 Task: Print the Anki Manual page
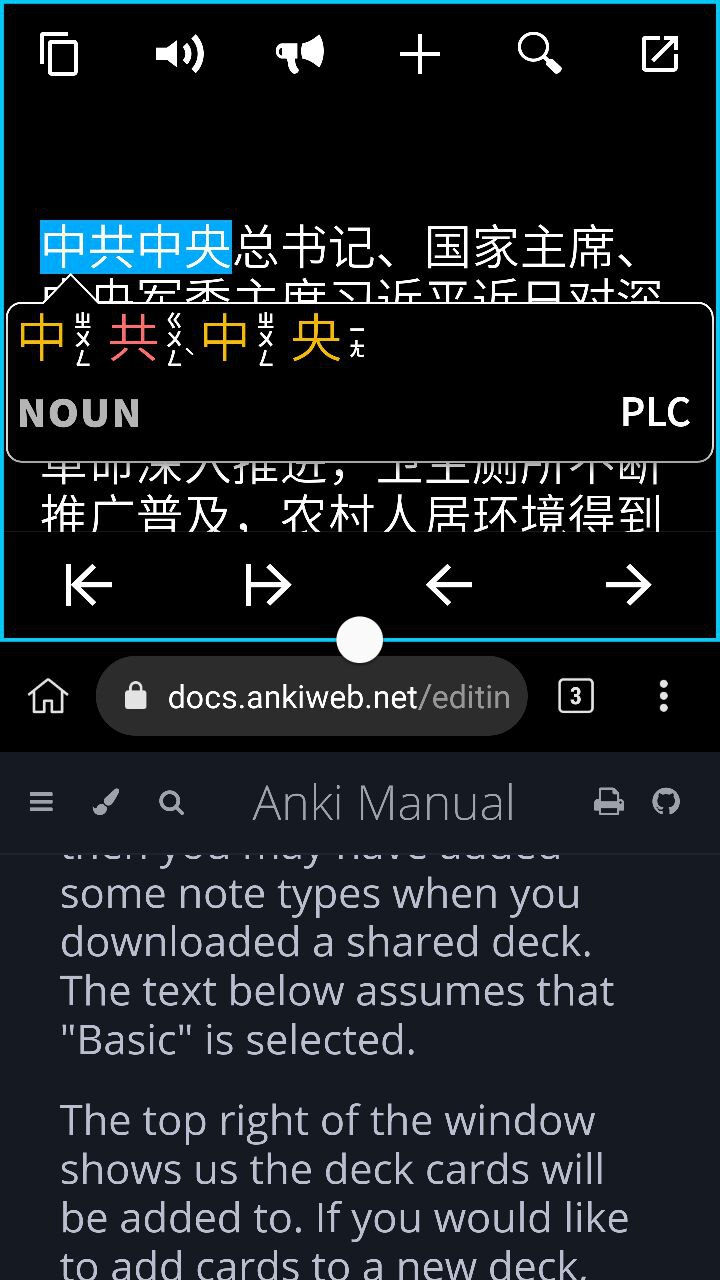608,802
